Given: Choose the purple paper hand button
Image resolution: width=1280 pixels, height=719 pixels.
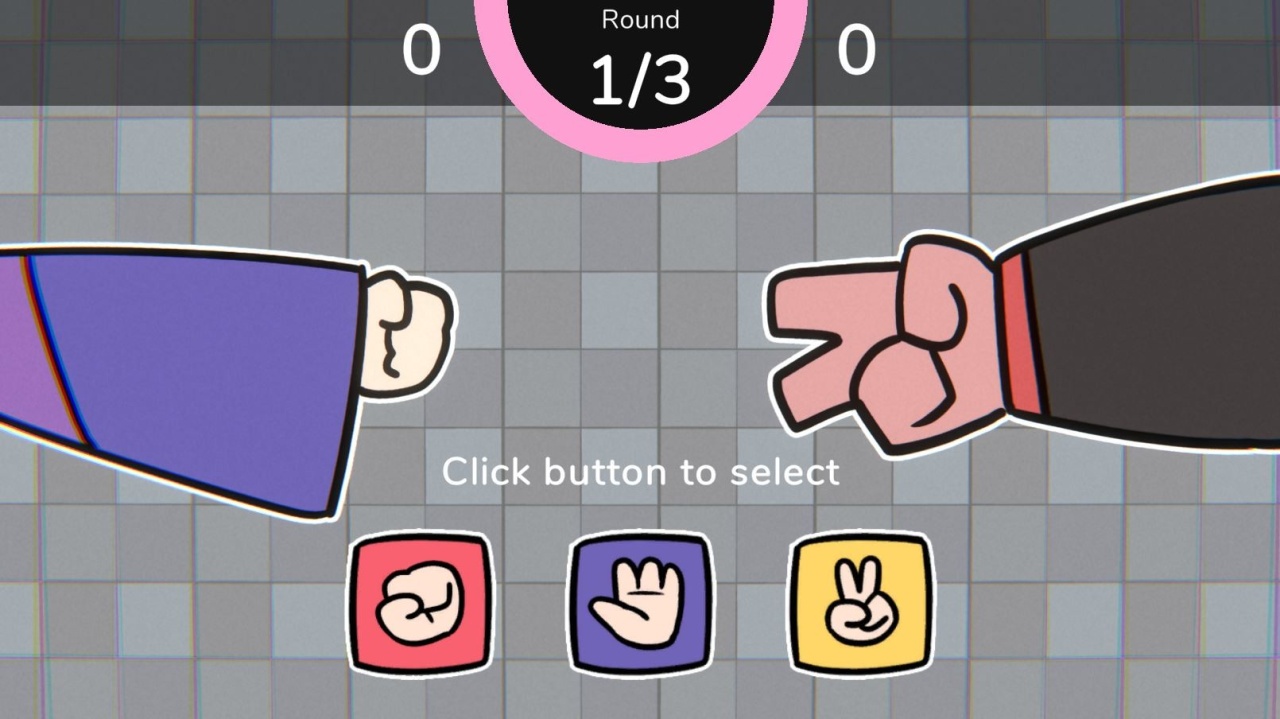Looking at the screenshot, I should (640, 602).
